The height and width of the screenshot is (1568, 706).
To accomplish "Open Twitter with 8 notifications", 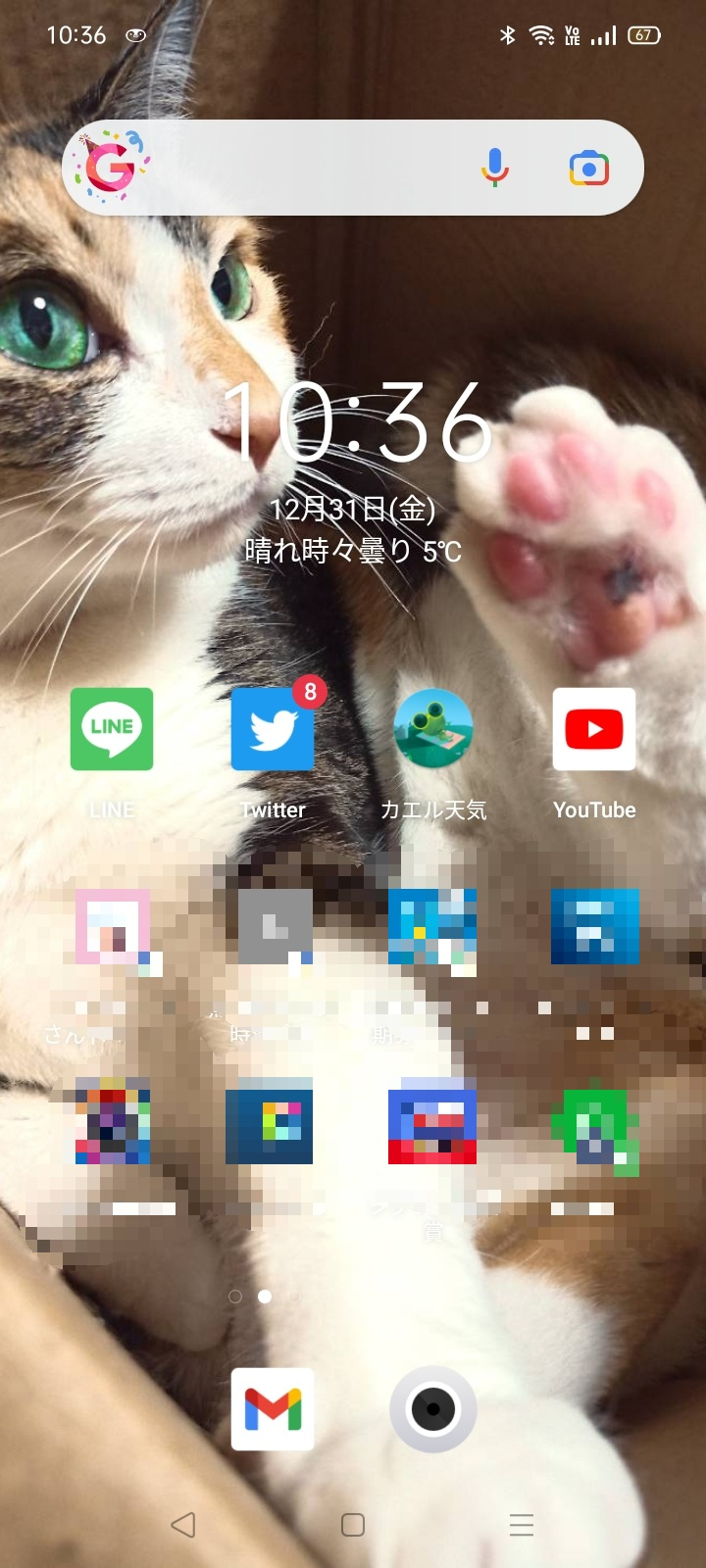I will coord(273,729).
